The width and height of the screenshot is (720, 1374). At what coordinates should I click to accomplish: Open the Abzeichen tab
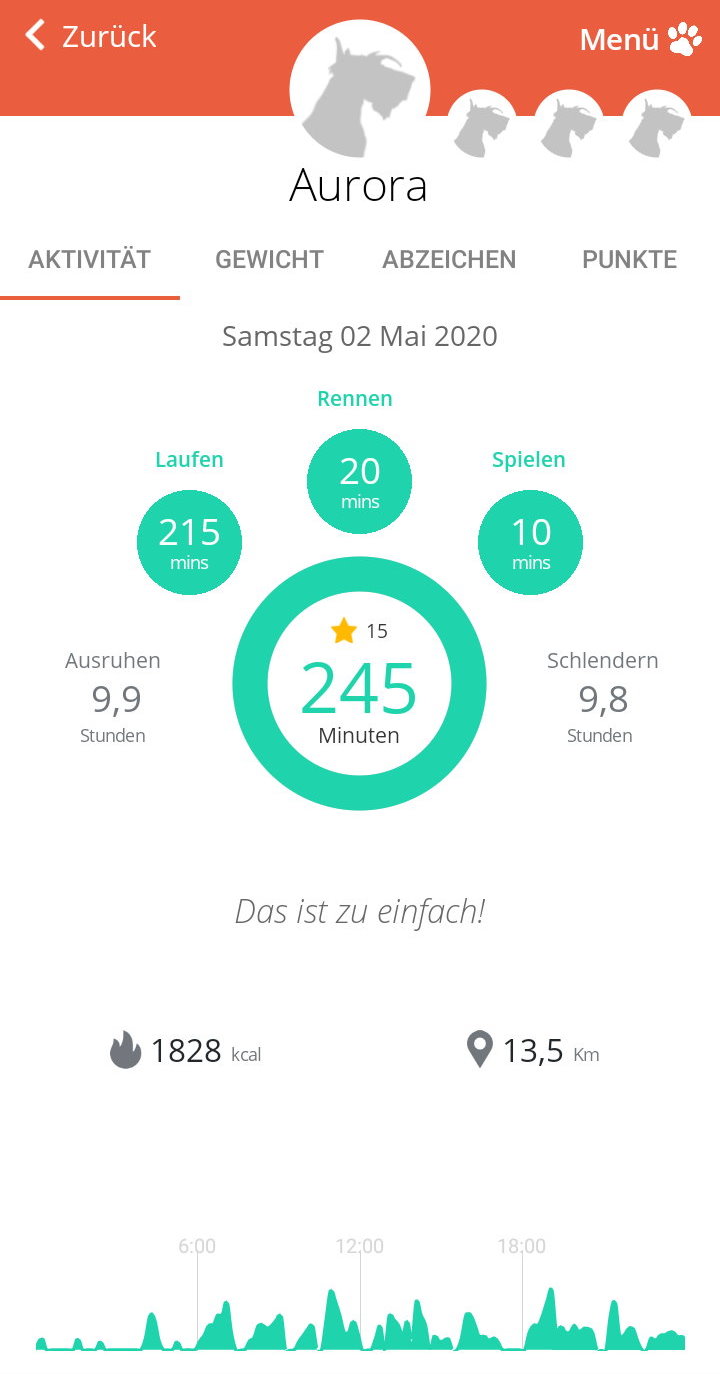pos(449,259)
